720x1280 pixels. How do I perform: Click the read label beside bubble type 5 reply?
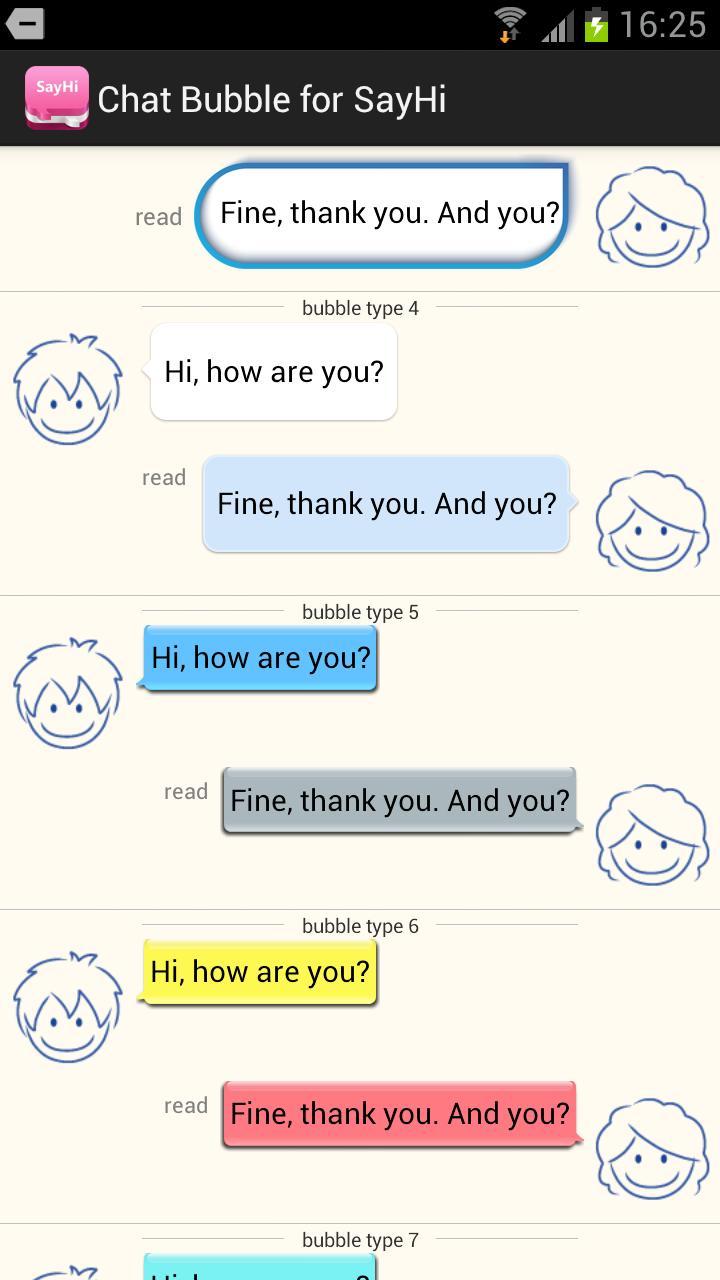[186, 791]
